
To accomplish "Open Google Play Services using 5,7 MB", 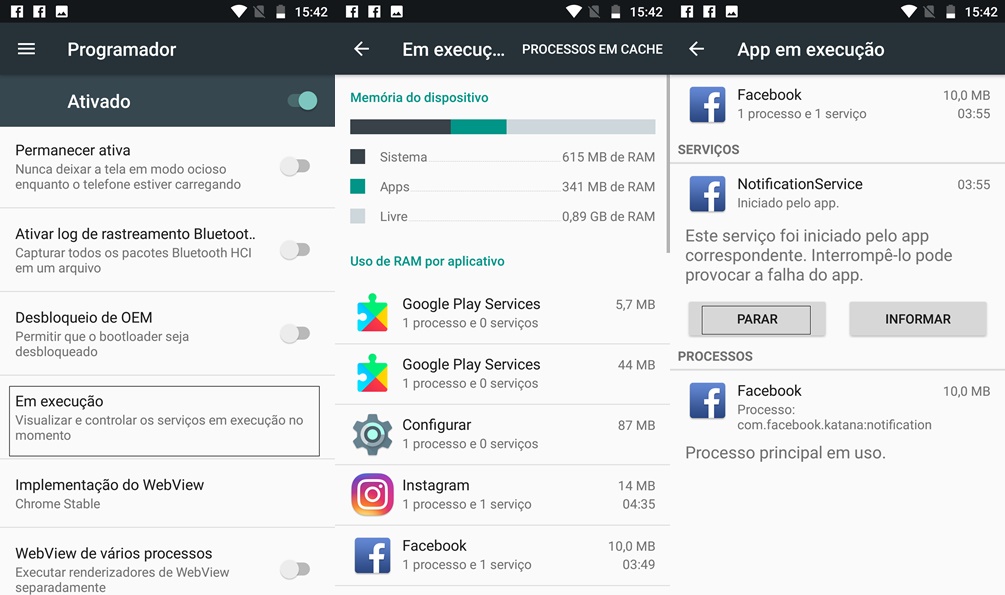I will coord(503,313).
